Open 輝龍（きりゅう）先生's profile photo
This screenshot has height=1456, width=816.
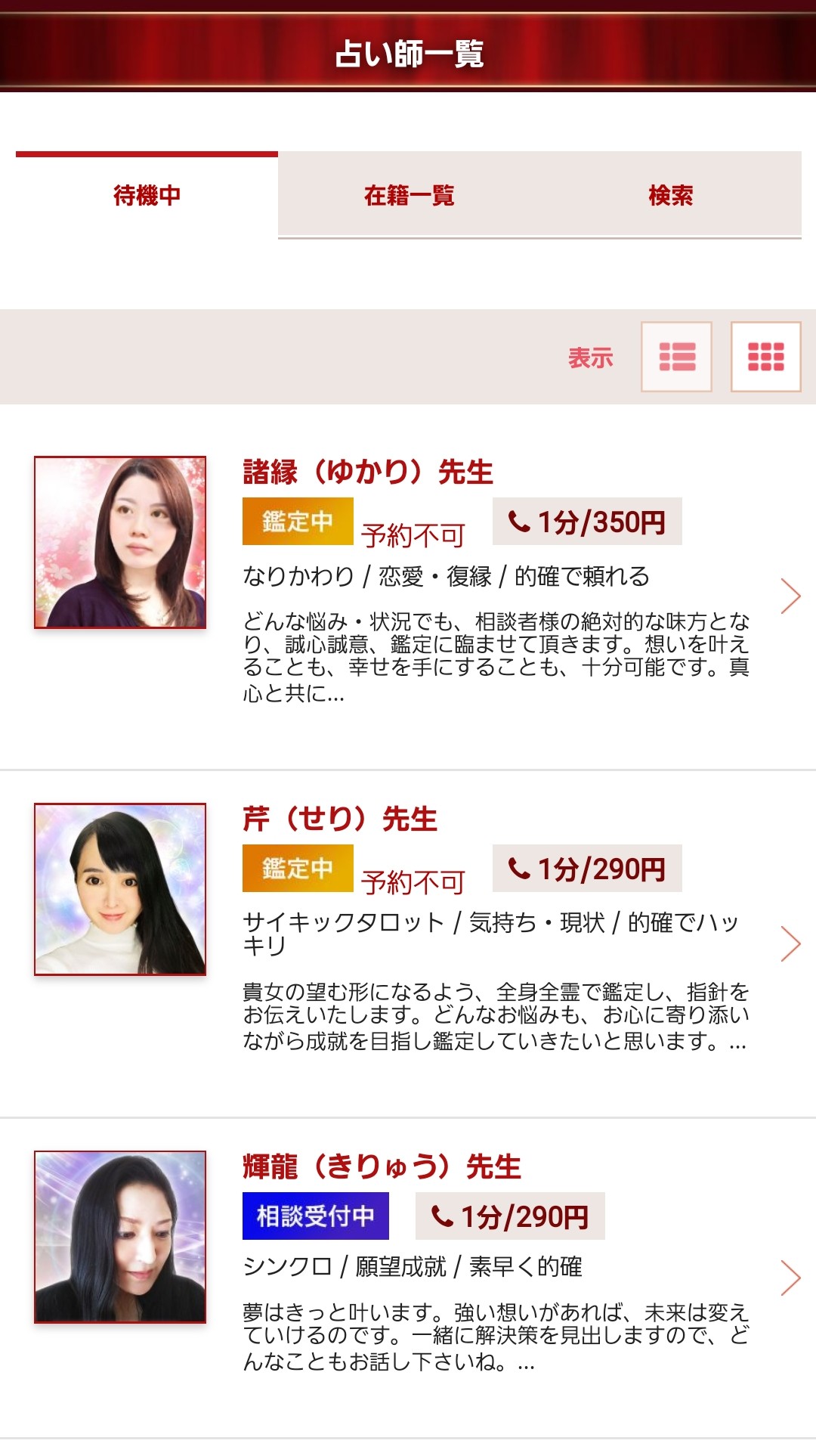[x=120, y=1237]
